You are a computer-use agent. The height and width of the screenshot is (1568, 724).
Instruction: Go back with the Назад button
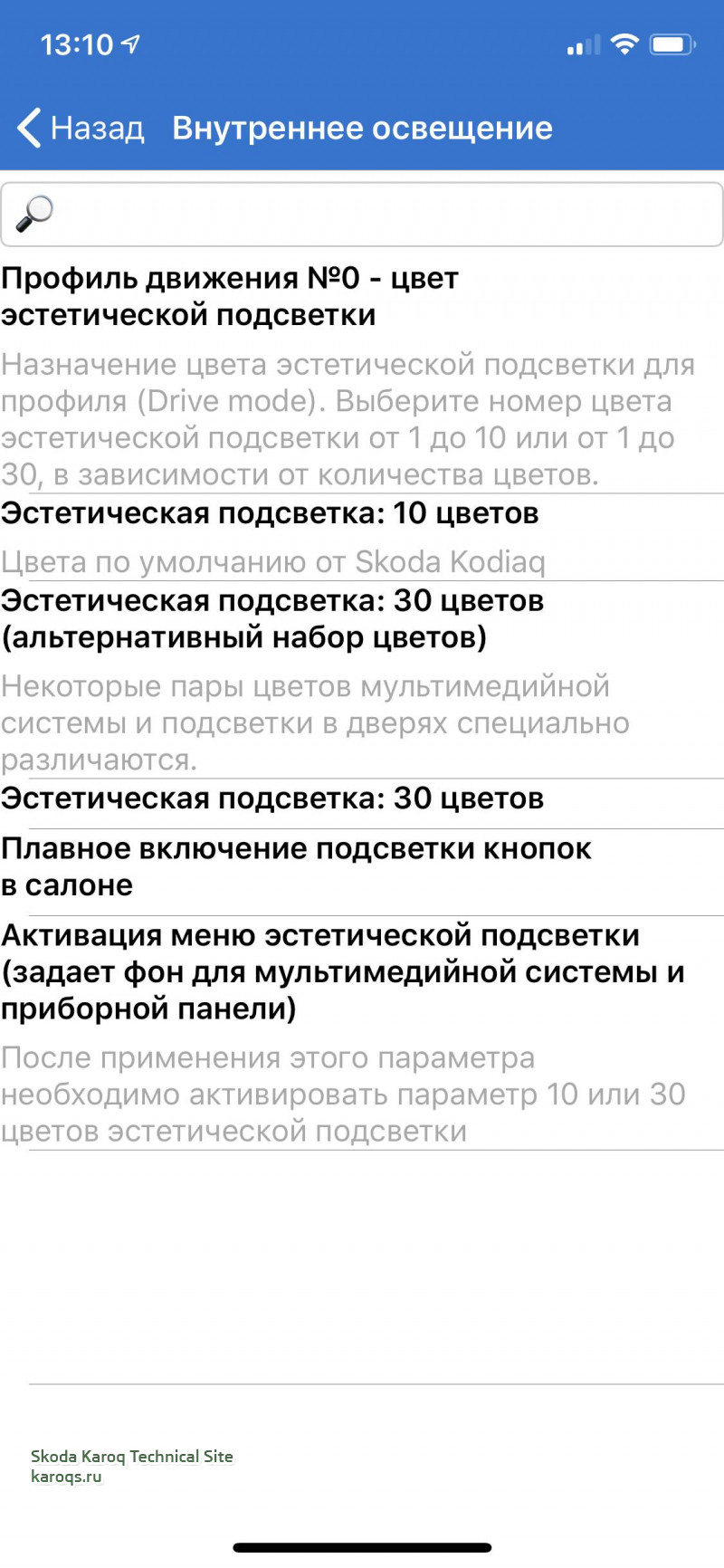81,128
